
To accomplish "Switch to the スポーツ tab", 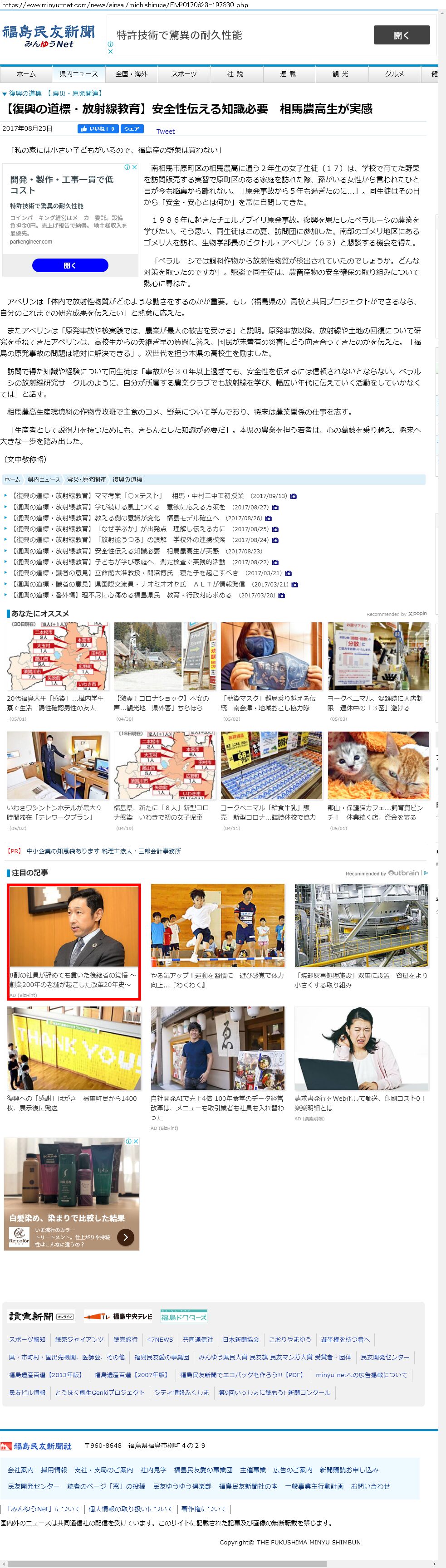I will [184, 73].
